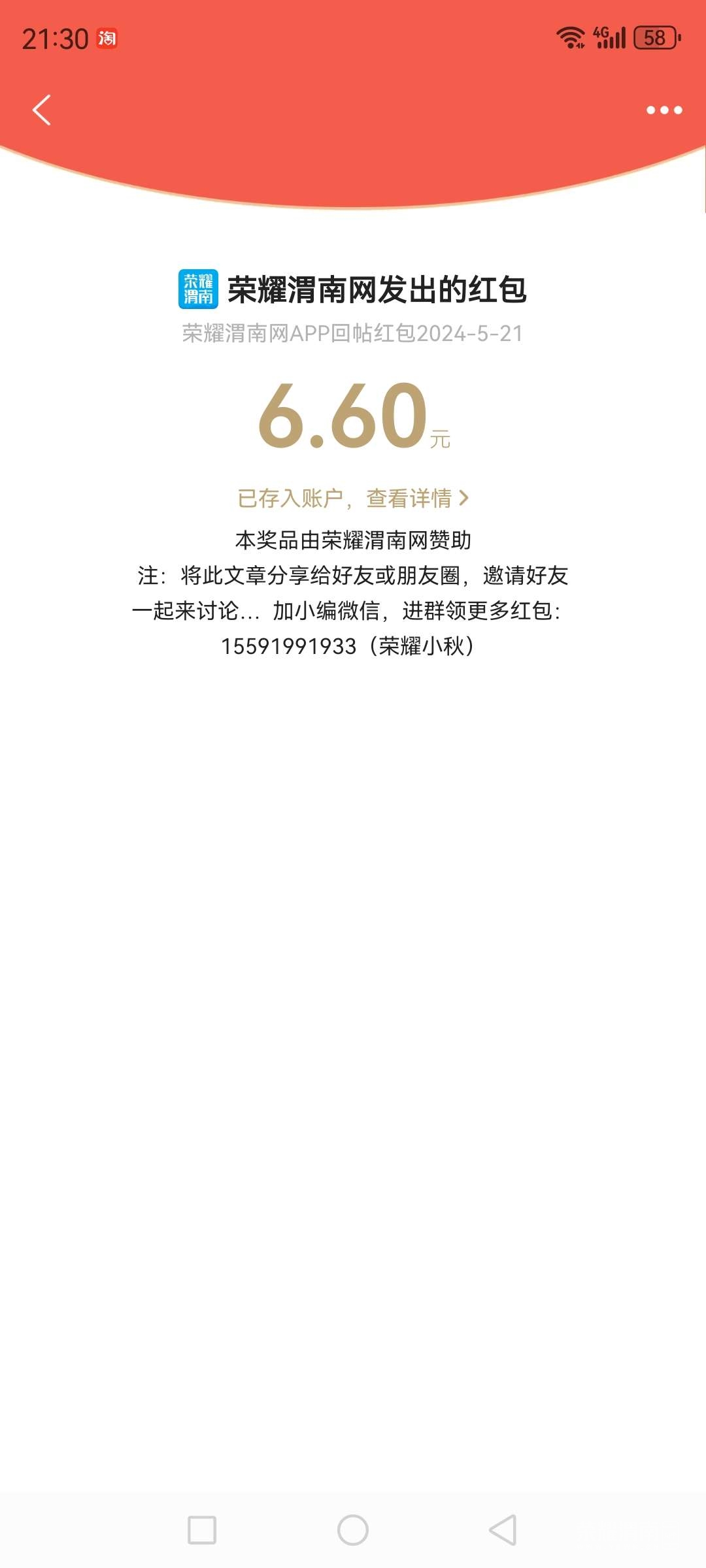This screenshot has width=706, height=1568.
Task: Open 已存入账户，查看详情 link
Action: [353, 498]
